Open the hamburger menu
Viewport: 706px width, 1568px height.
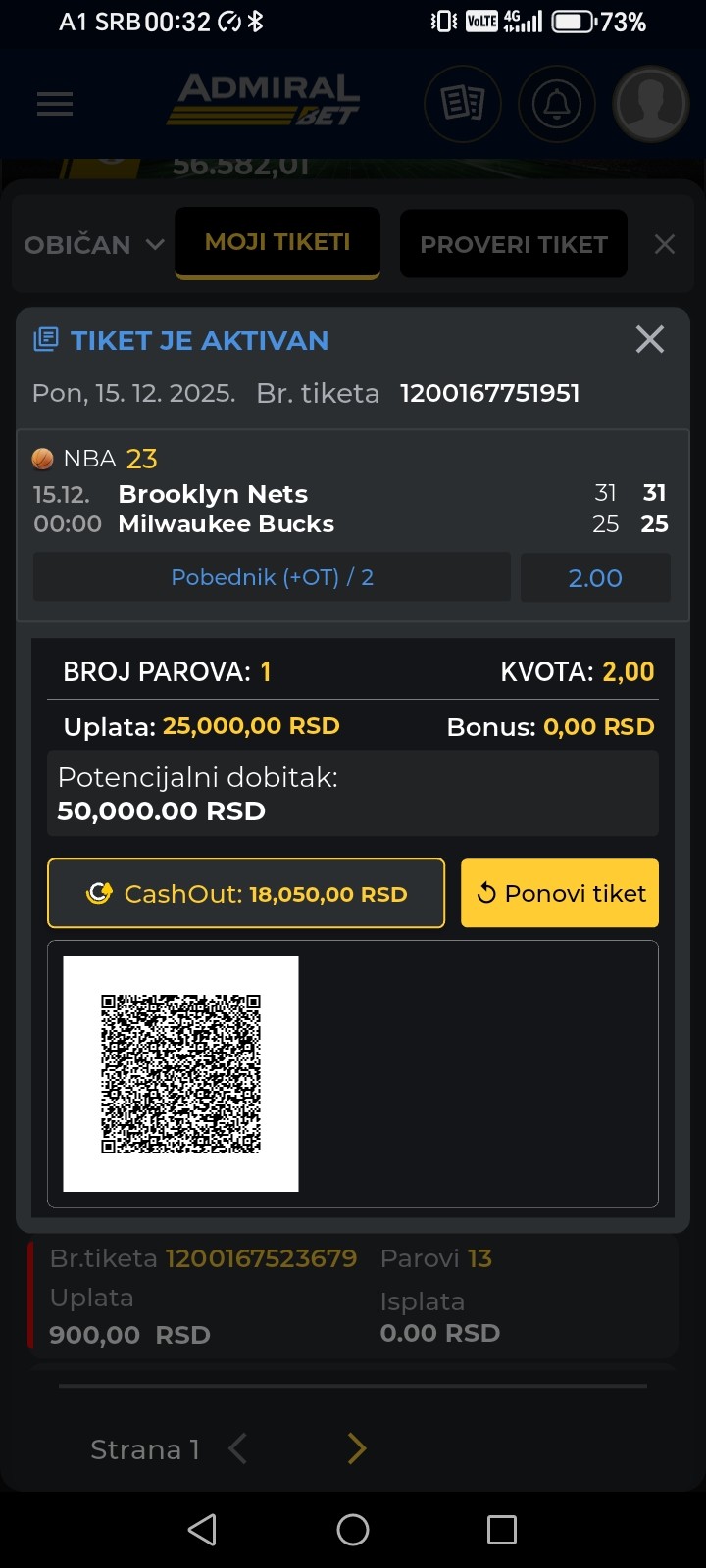[55, 104]
